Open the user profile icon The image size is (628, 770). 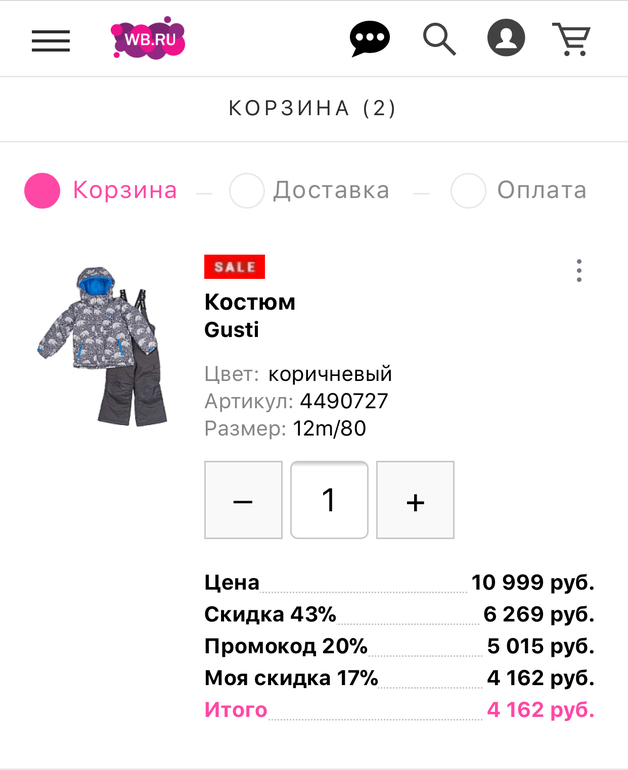[x=506, y=39]
